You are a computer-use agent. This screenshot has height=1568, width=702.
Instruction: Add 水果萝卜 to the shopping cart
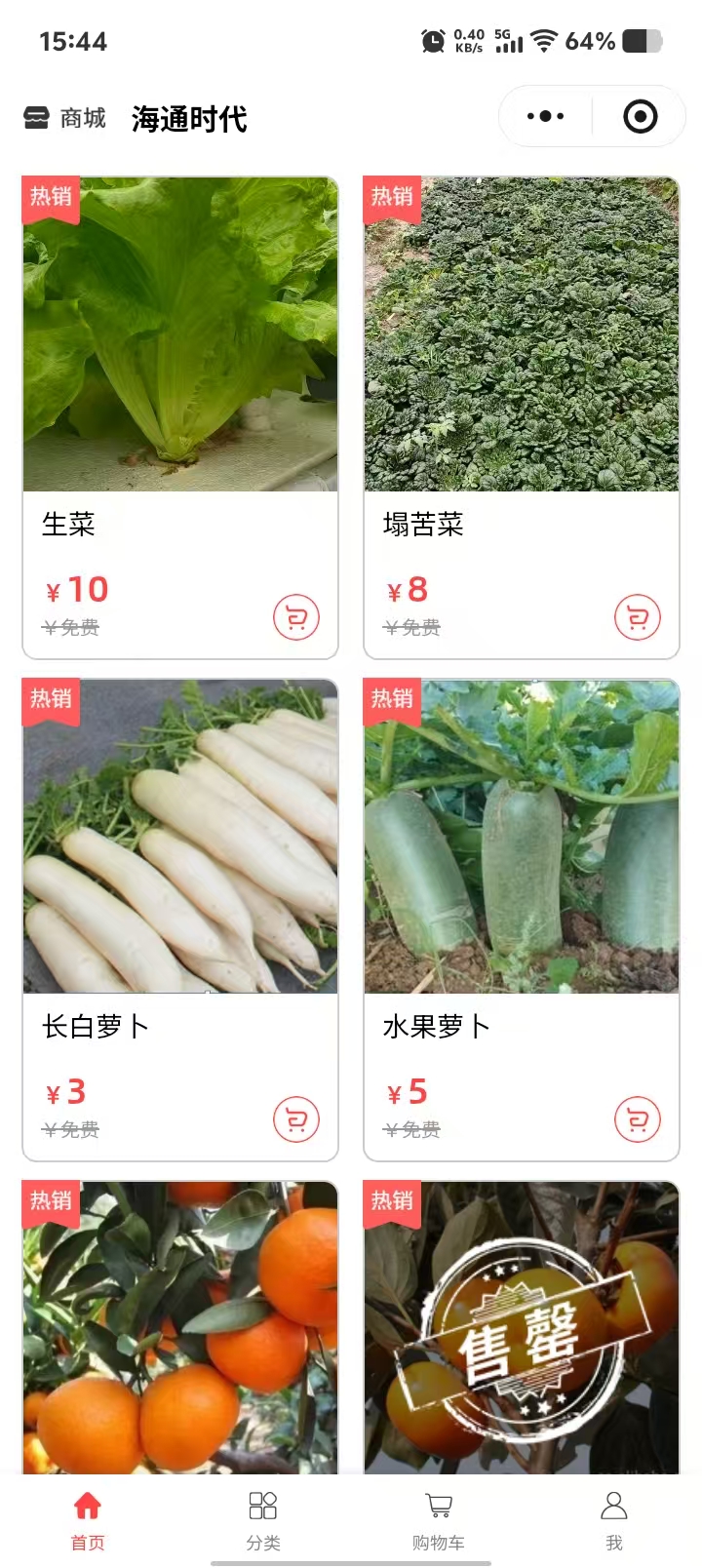(x=638, y=1119)
